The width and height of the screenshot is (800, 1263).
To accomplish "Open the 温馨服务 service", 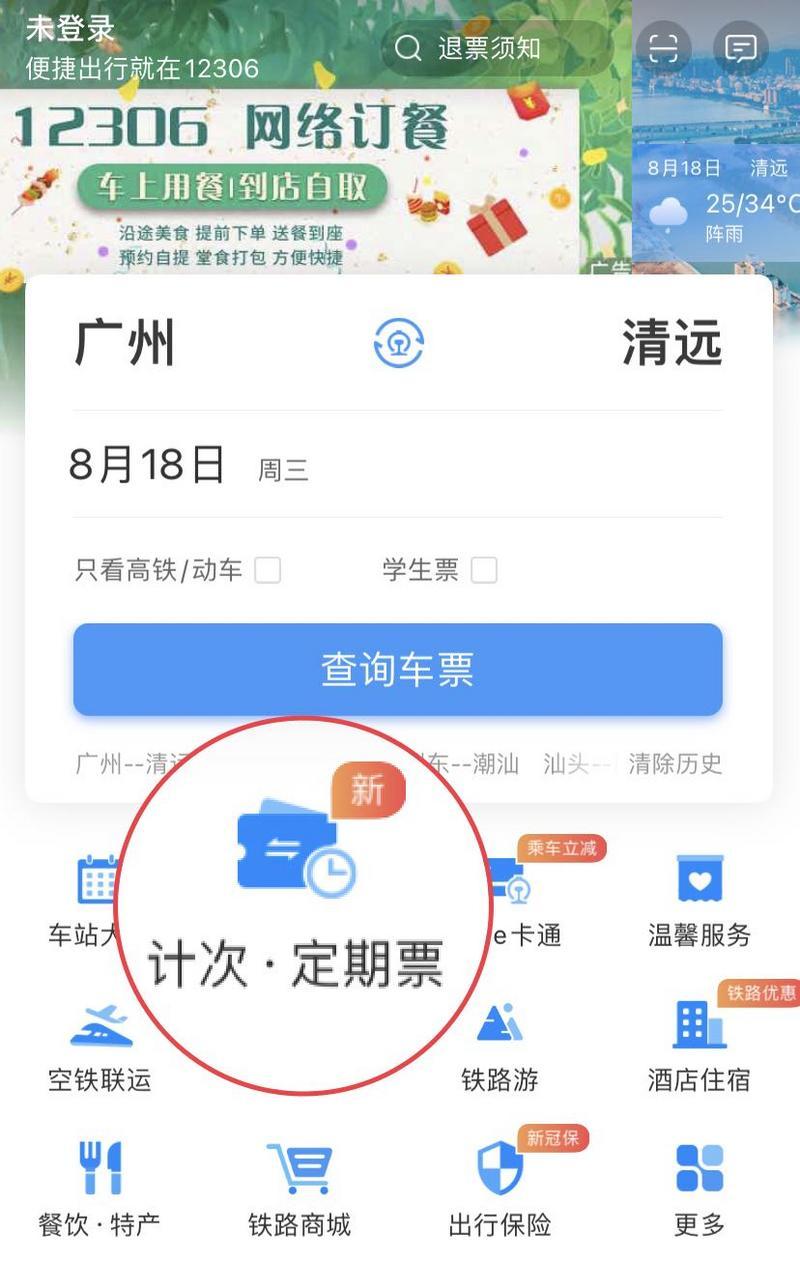I will tap(697, 900).
